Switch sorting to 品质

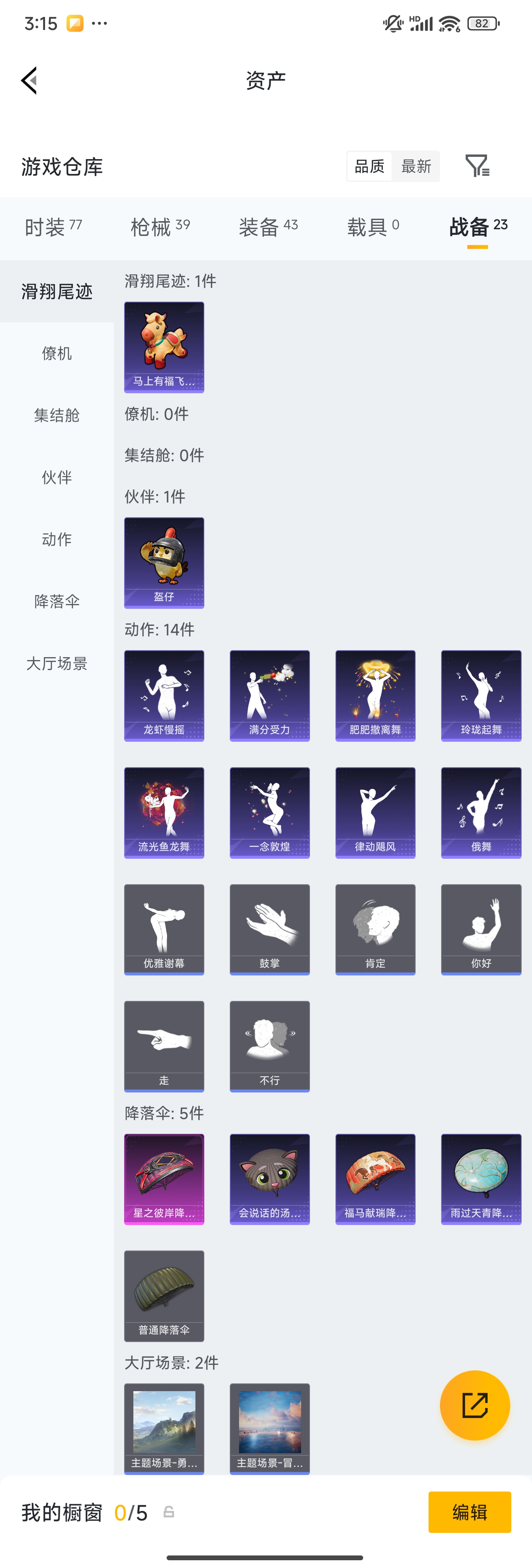coord(369,165)
